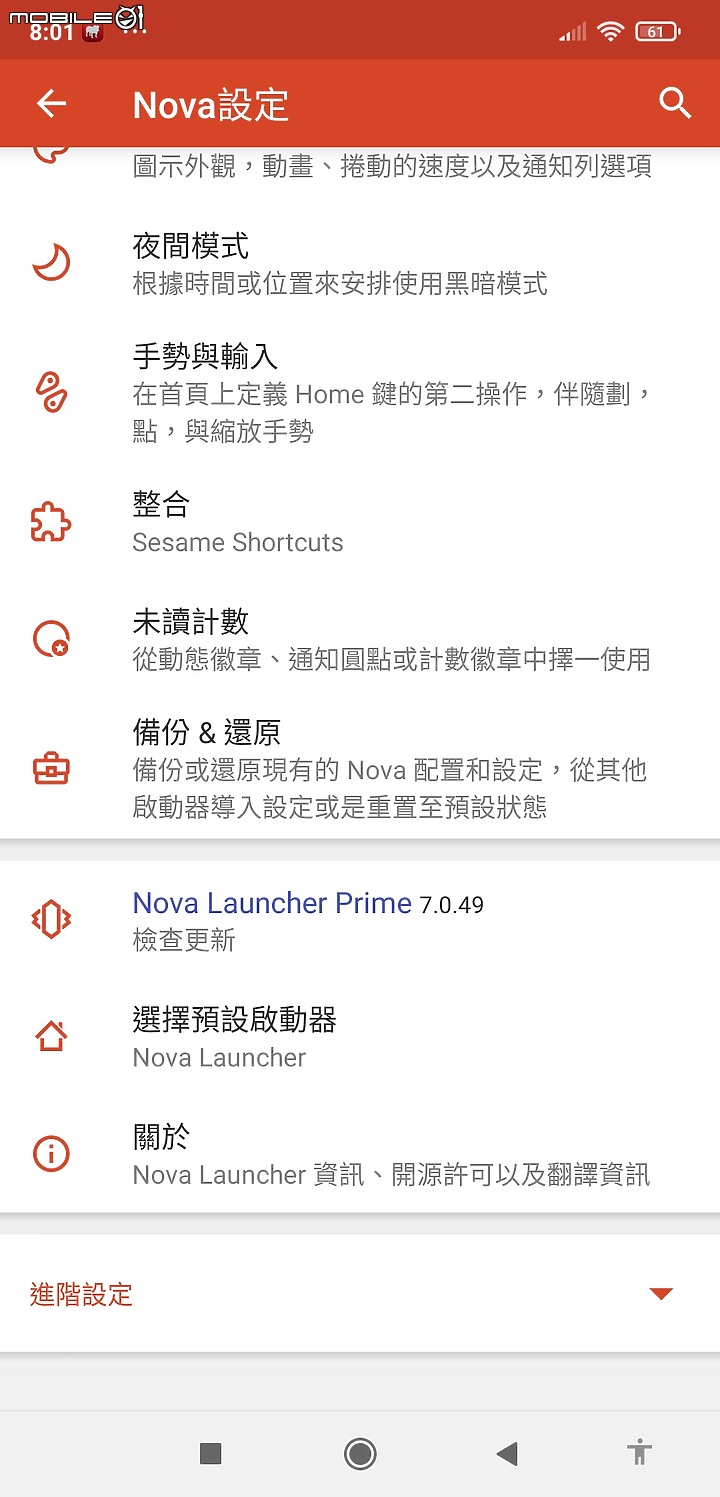Open 選擇預設啟動器 option

(360, 1037)
